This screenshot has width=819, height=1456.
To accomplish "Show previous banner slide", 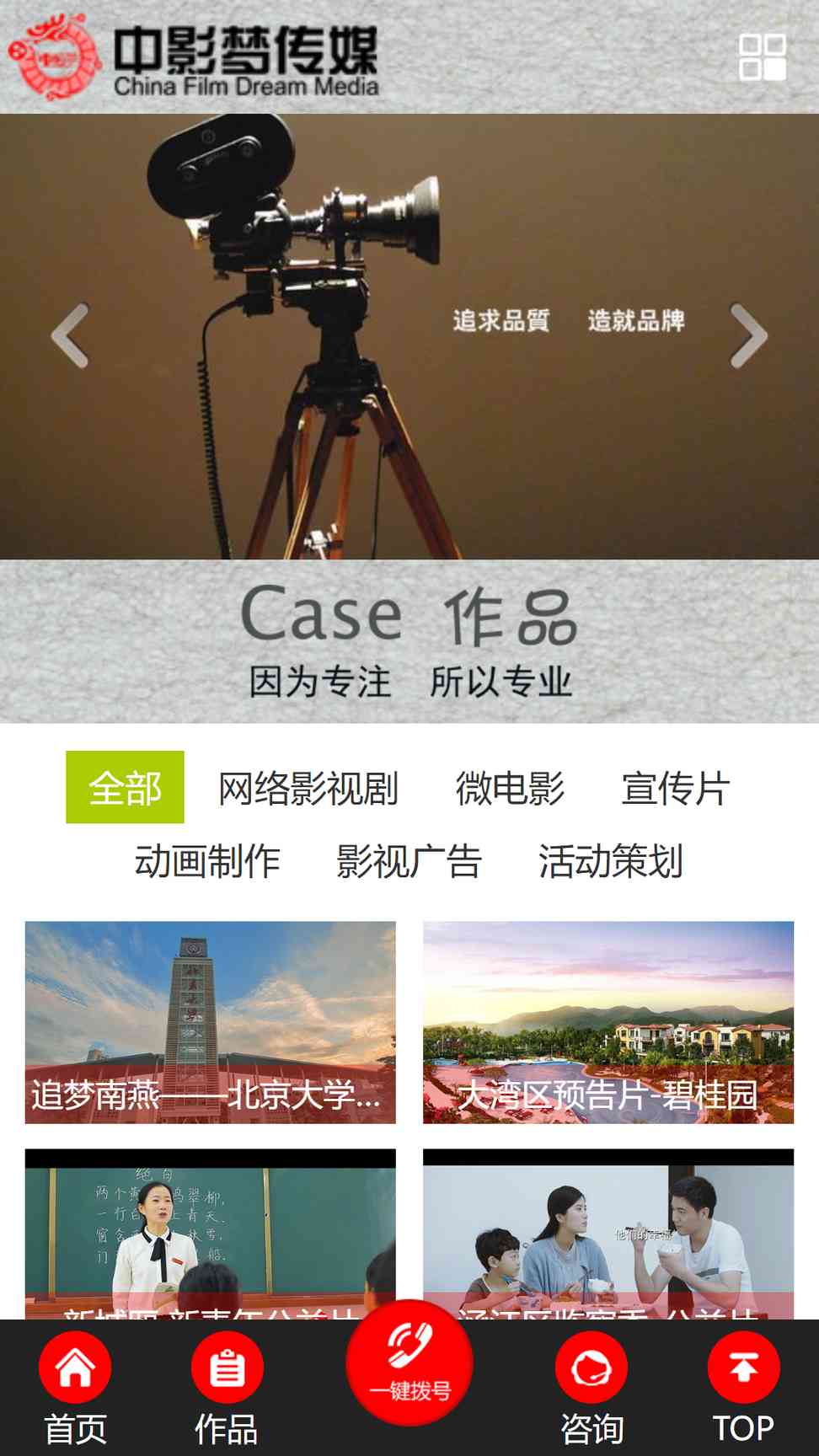I will [70, 336].
